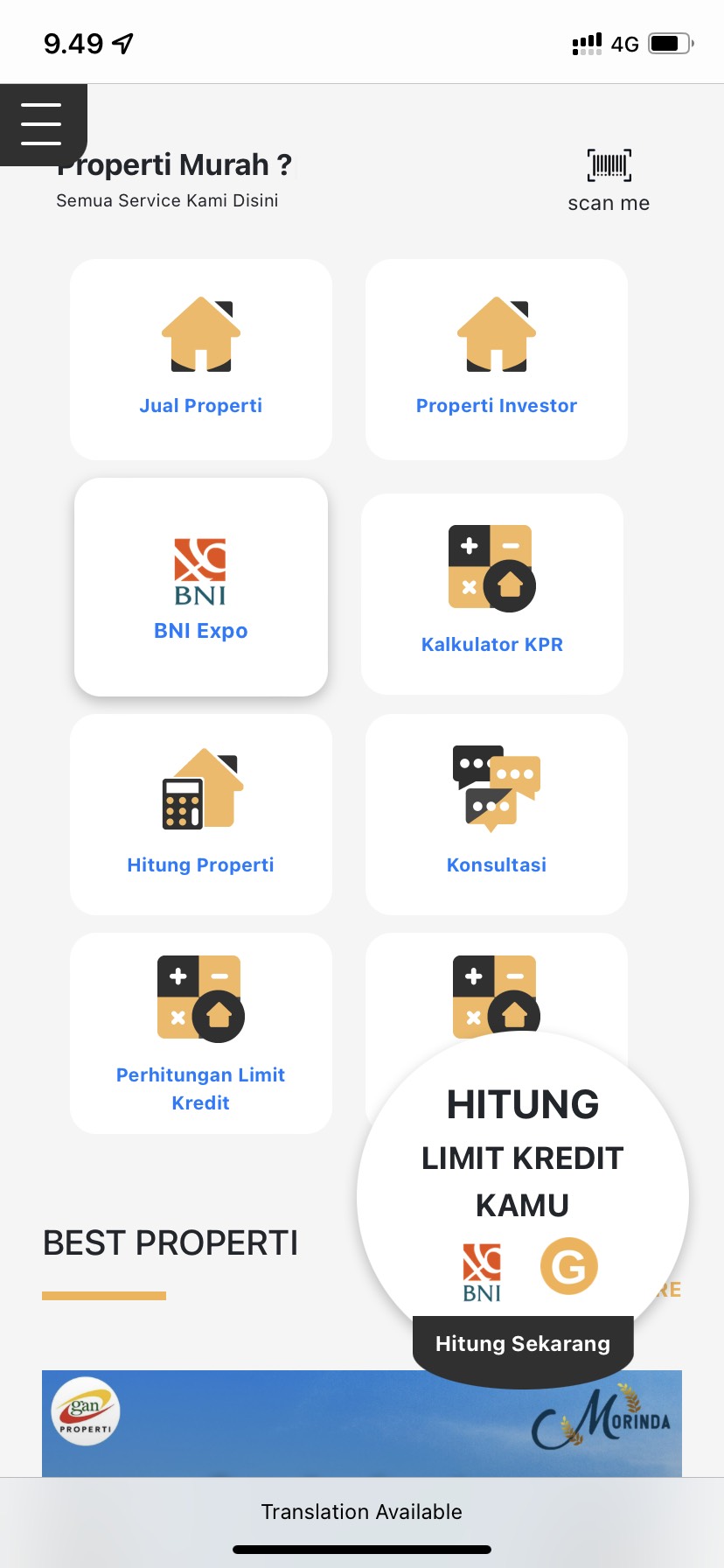This screenshot has height=1568, width=724.
Task: Select the BNI Expo tile
Action: (201, 587)
